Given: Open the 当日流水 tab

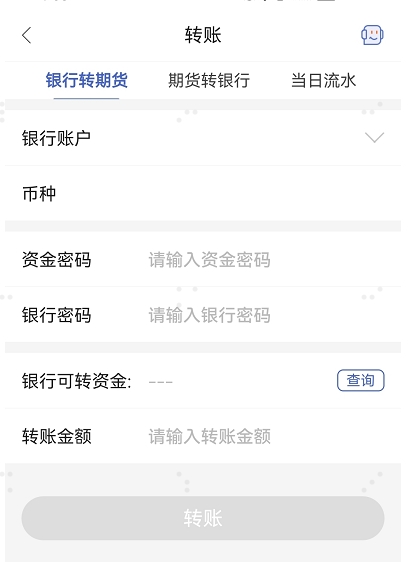Looking at the screenshot, I should [x=323, y=80].
